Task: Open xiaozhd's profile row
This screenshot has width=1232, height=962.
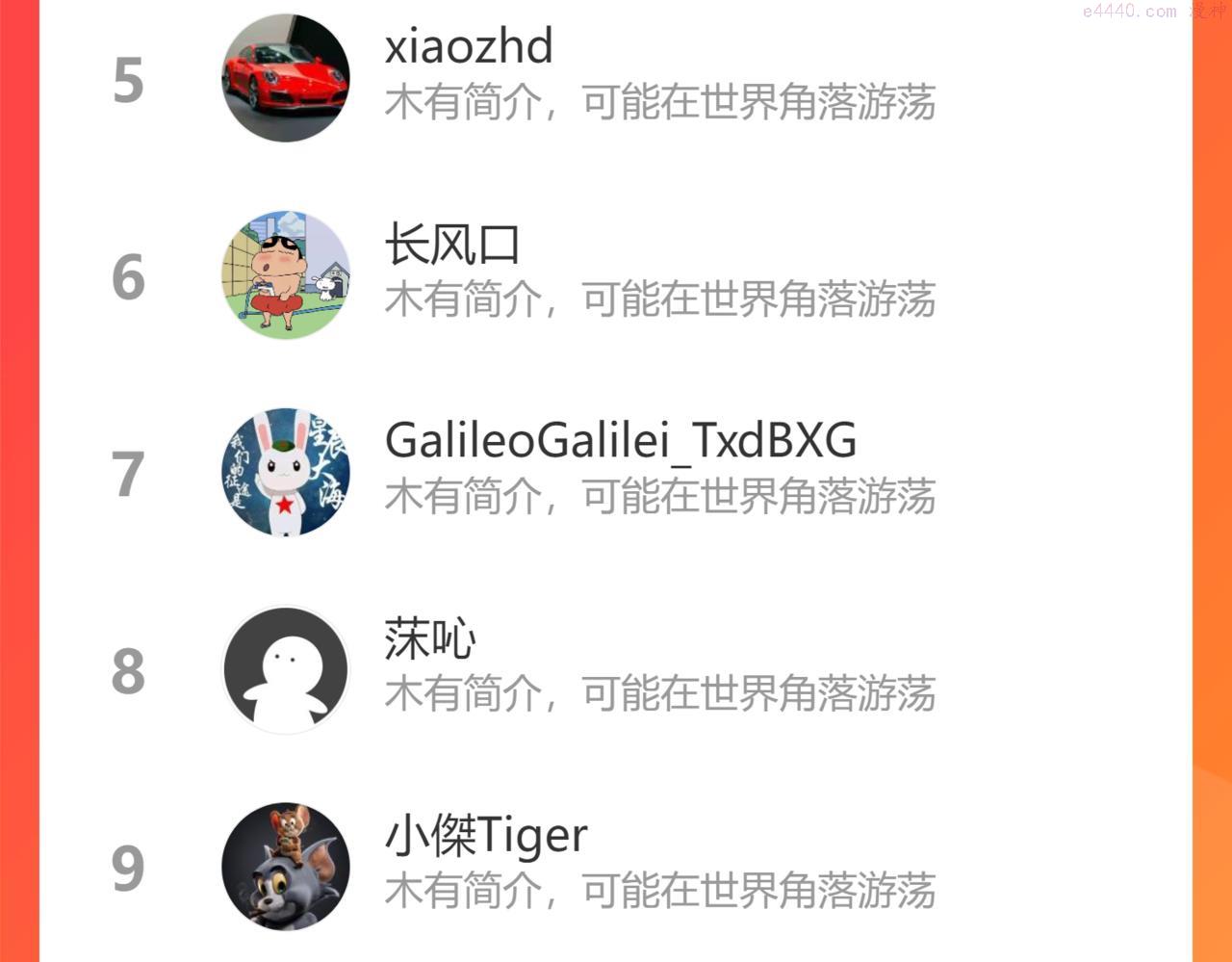Action: (x=616, y=78)
